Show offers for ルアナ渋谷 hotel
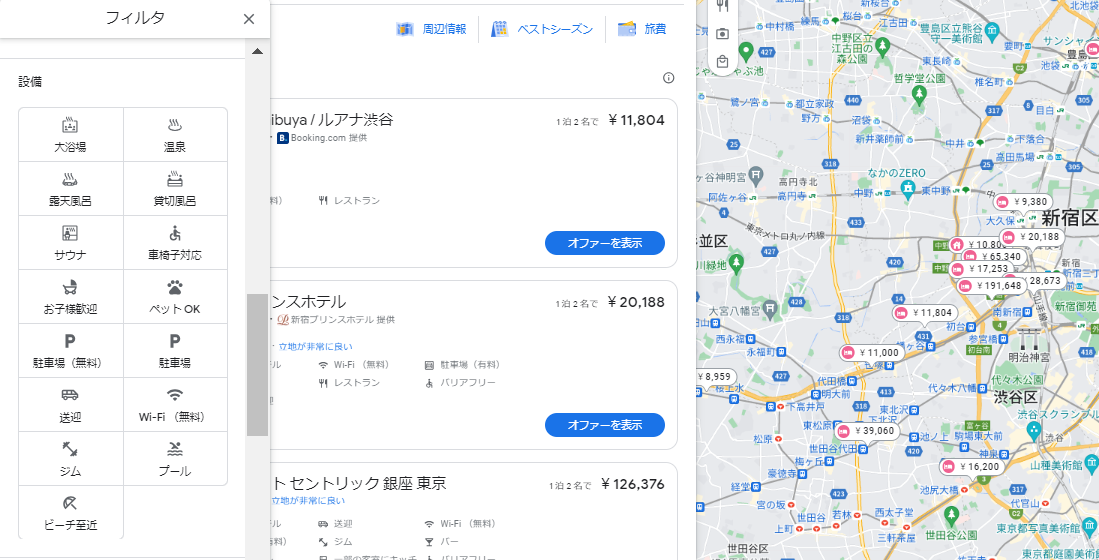Screen dimensions: 1099x560 604,243
